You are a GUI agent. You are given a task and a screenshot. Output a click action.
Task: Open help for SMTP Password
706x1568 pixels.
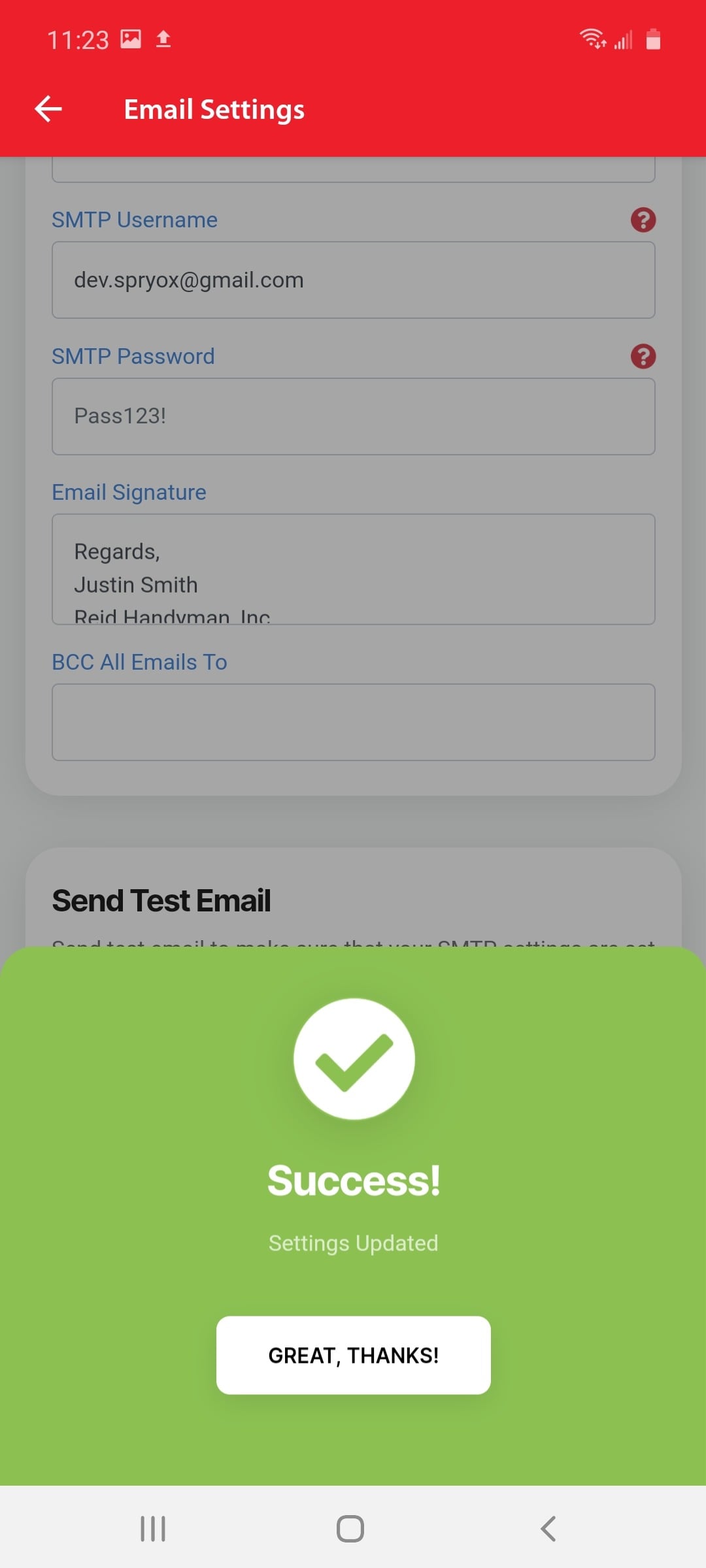point(643,357)
